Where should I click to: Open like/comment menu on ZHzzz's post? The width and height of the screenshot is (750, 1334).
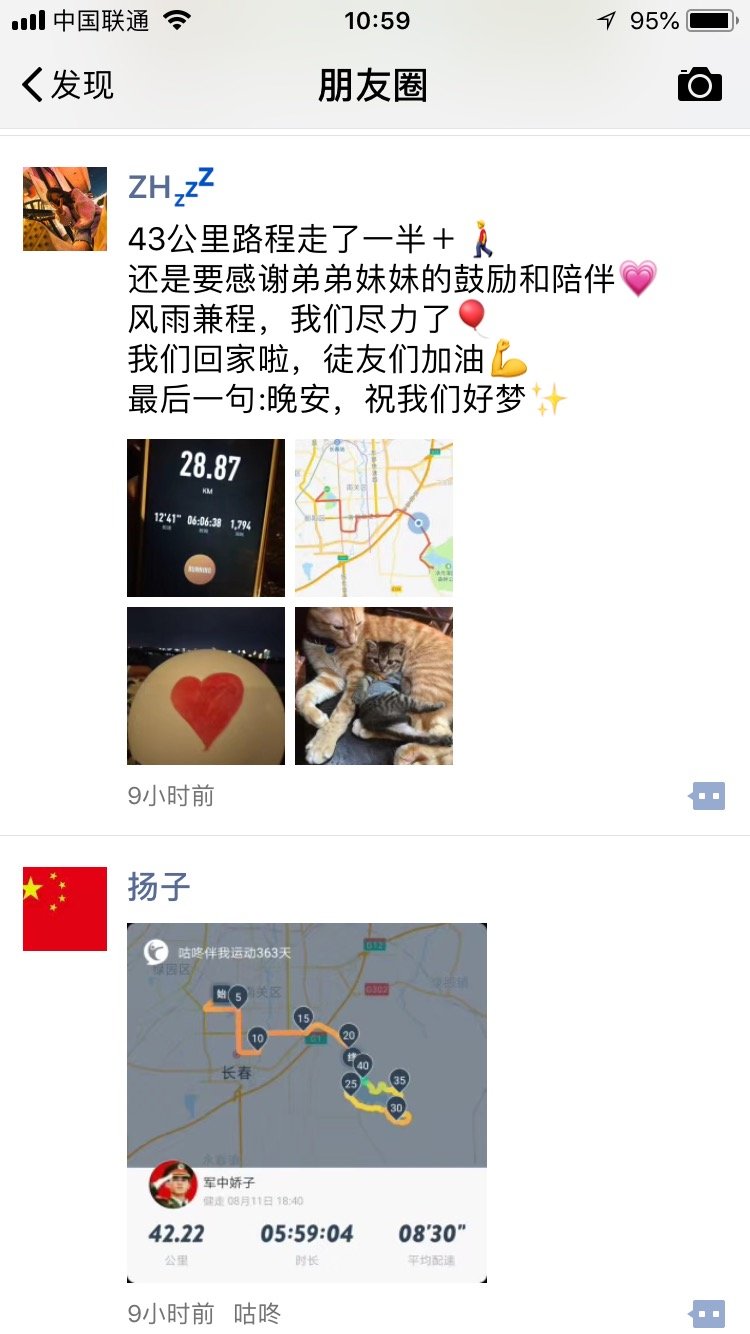point(708,796)
